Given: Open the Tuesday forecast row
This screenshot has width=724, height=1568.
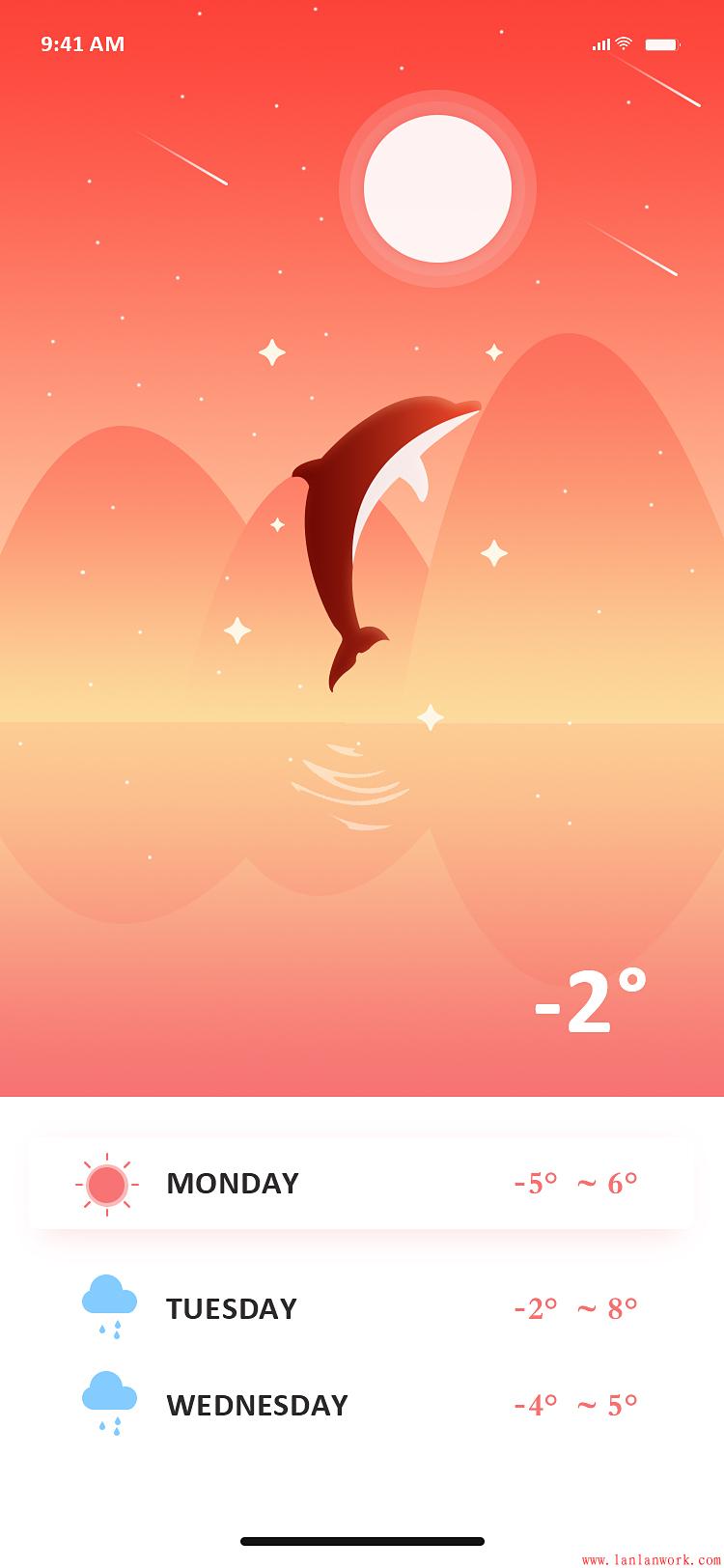Looking at the screenshot, I should (x=361, y=1308).
